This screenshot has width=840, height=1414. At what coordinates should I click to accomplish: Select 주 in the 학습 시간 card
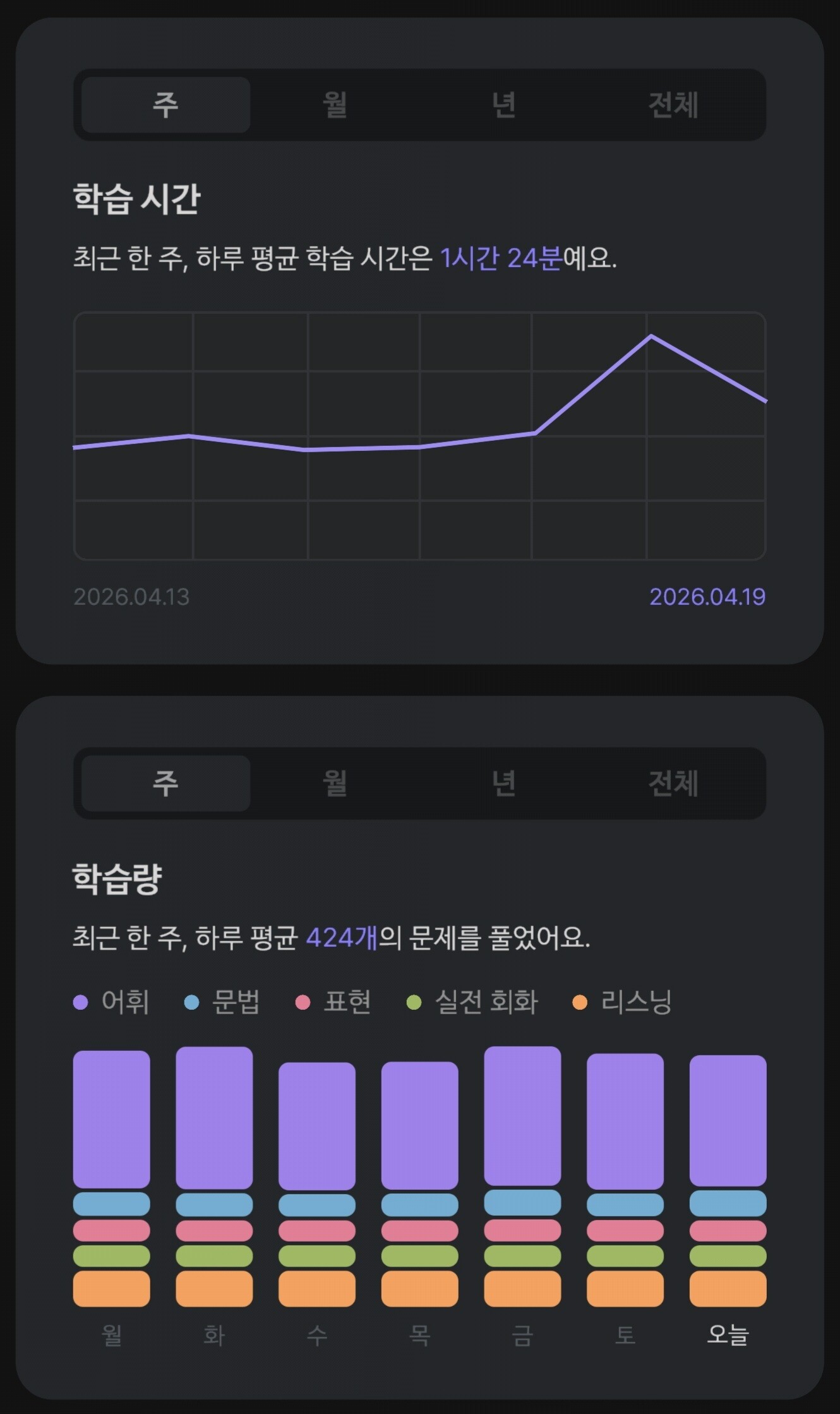166,105
